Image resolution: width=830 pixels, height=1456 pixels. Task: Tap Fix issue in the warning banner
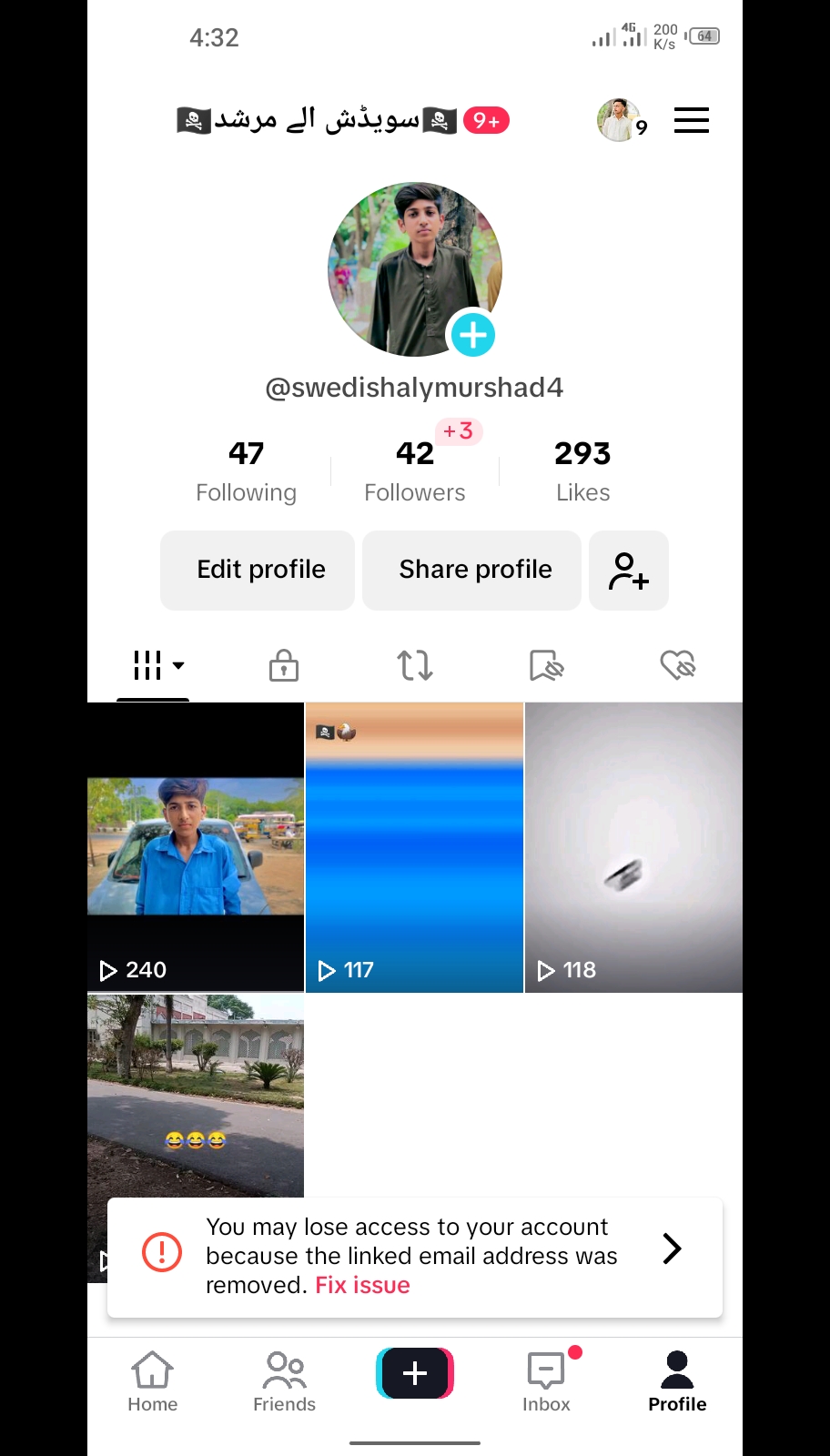(362, 1285)
